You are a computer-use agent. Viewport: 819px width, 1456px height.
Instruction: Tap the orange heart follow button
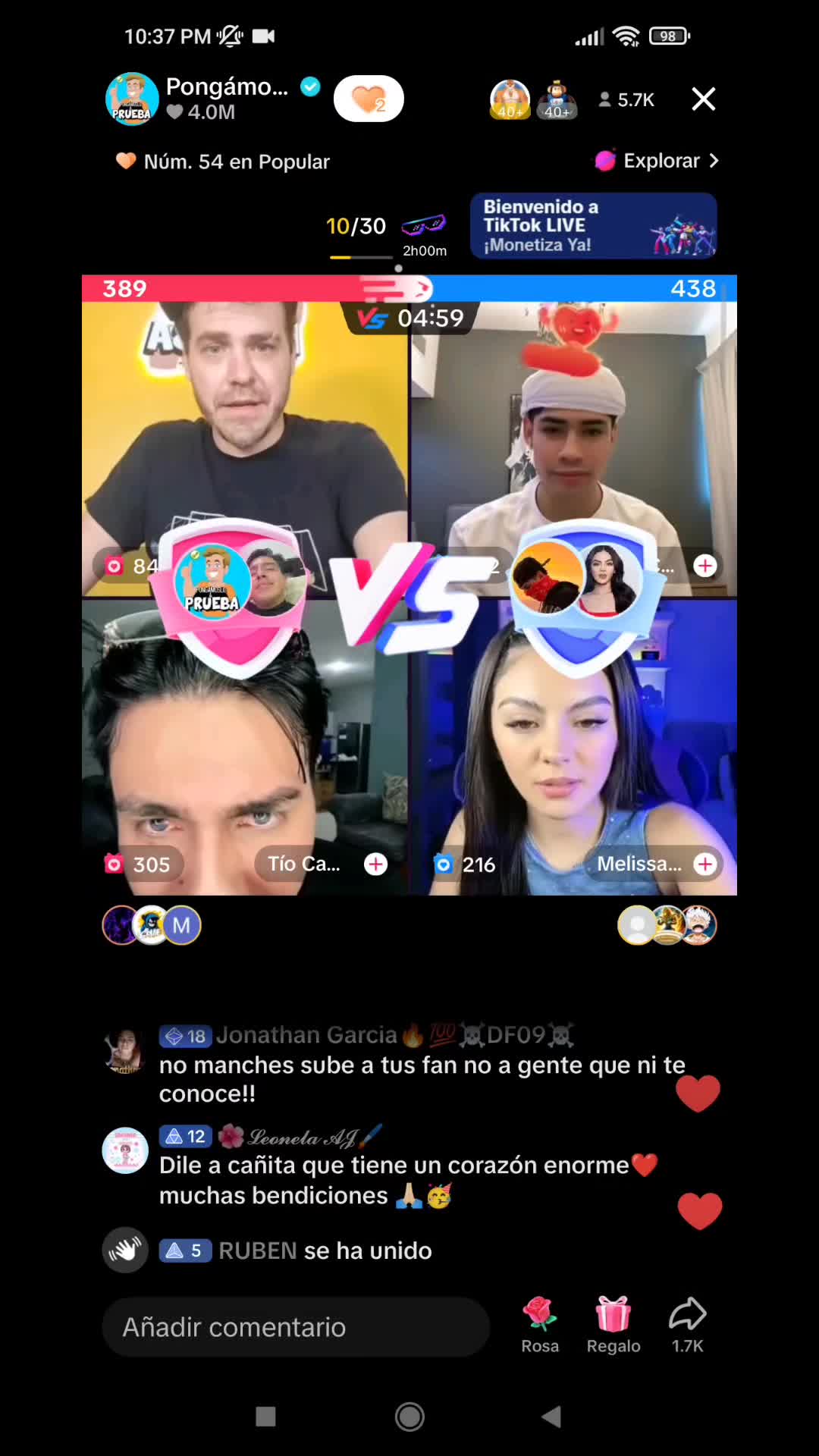coord(369,99)
